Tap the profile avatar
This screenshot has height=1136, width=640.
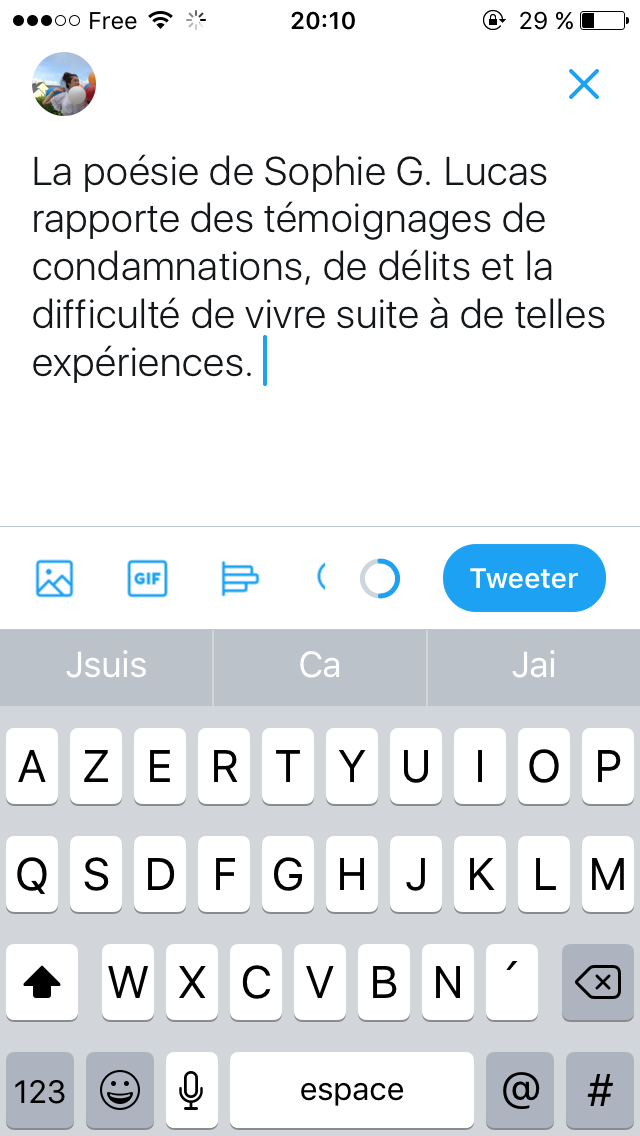65,84
